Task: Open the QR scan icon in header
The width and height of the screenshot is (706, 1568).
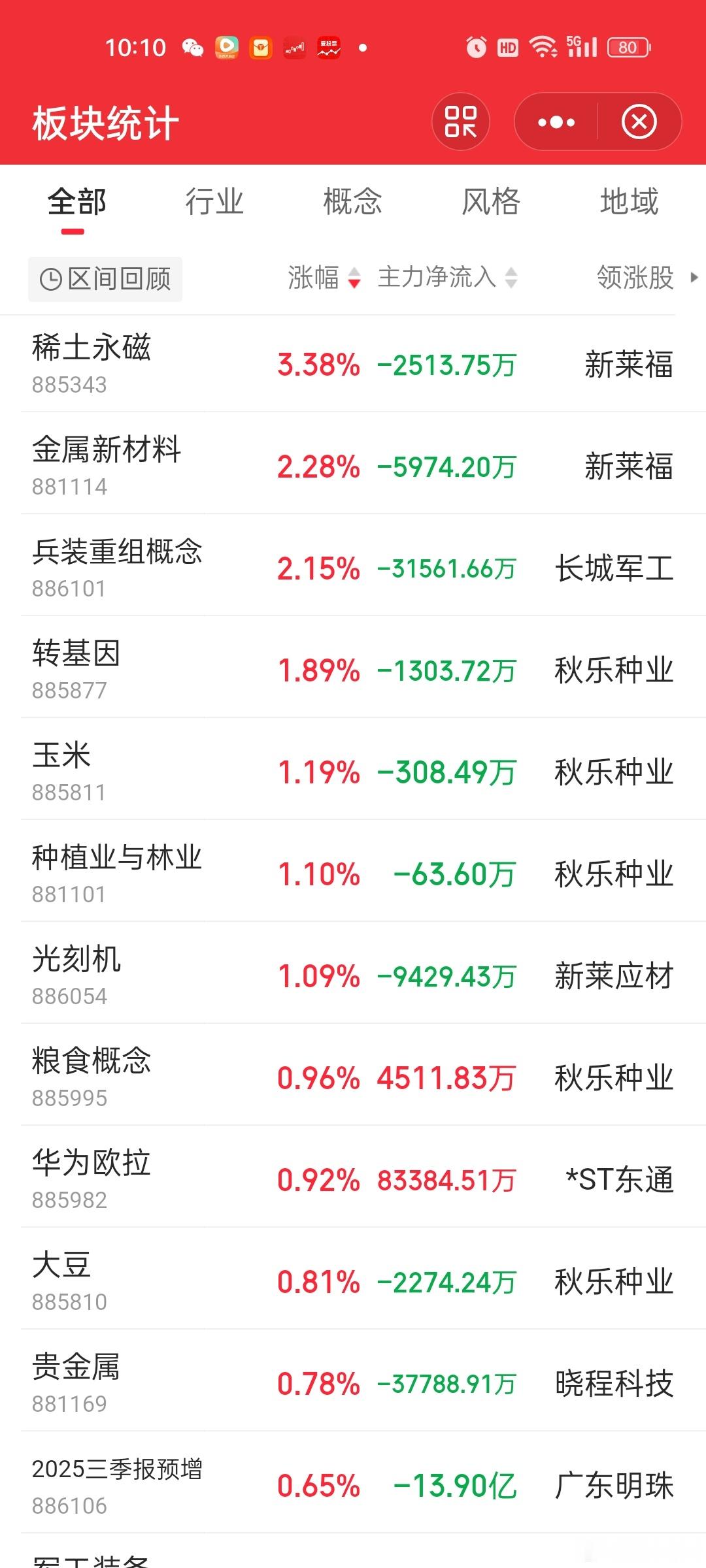Action: pos(460,122)
